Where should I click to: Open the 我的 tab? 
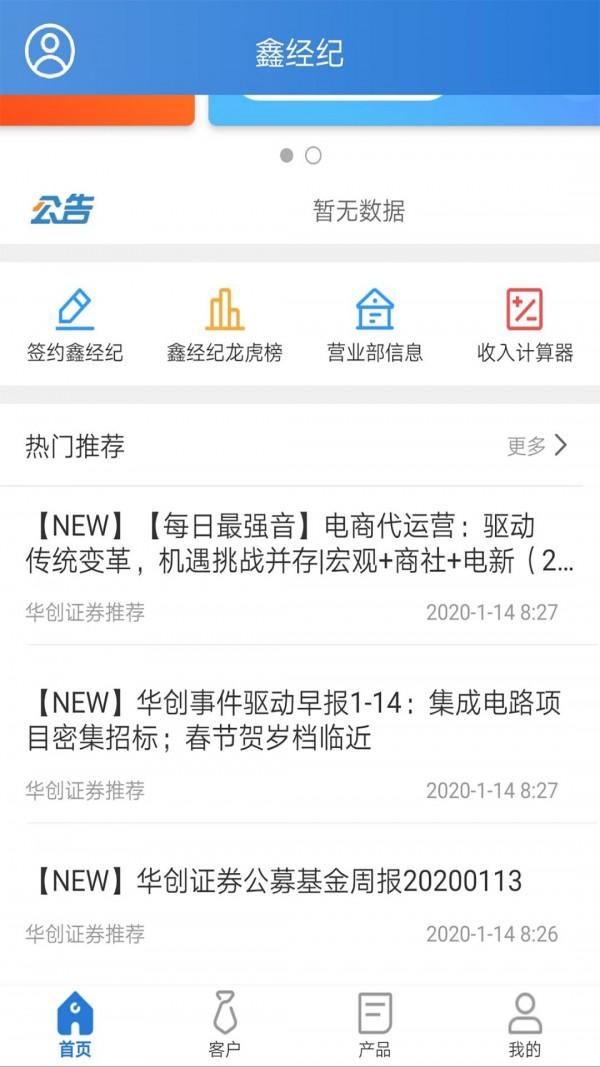525,1026
